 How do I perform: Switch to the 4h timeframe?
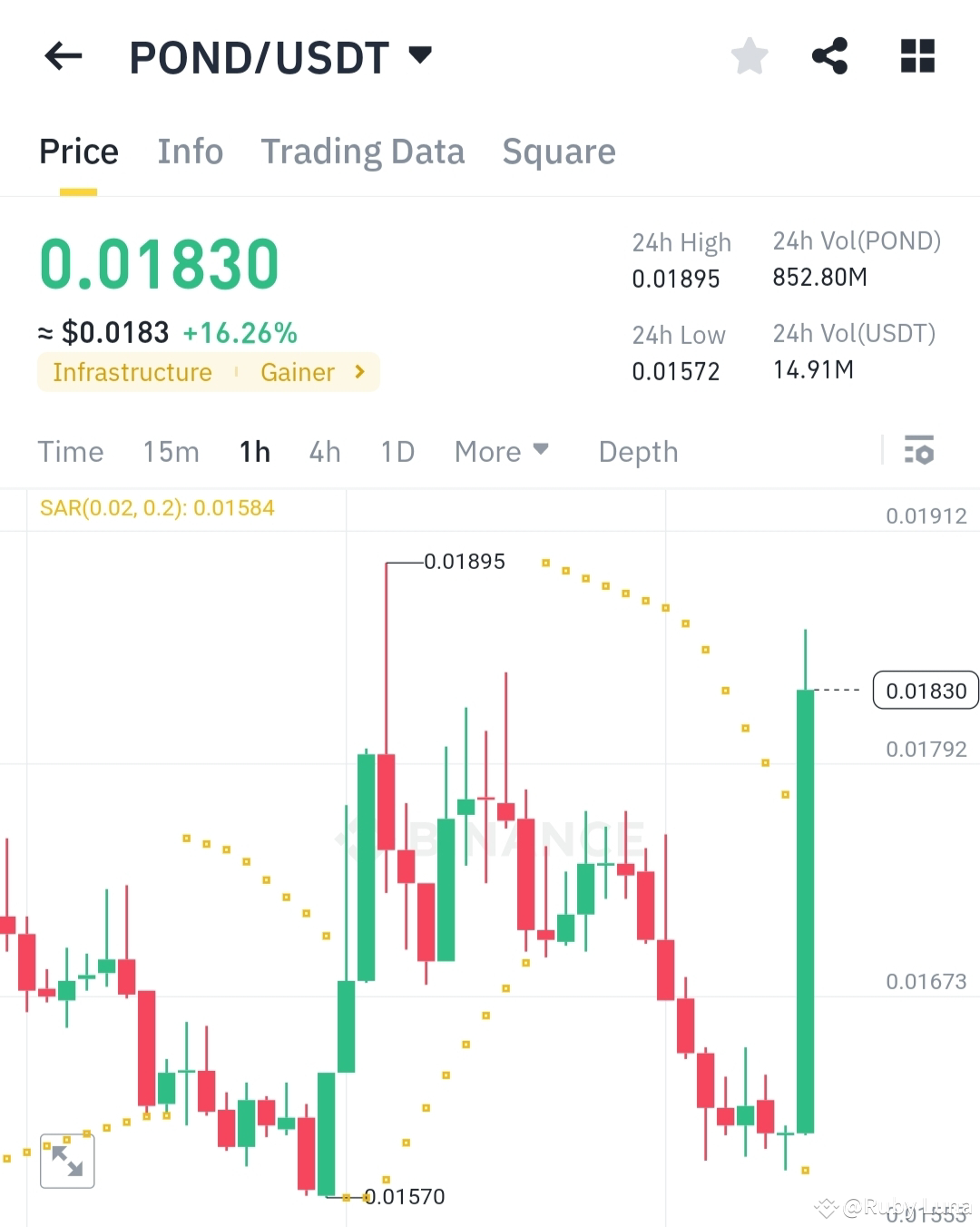click(x=324, y=451)
